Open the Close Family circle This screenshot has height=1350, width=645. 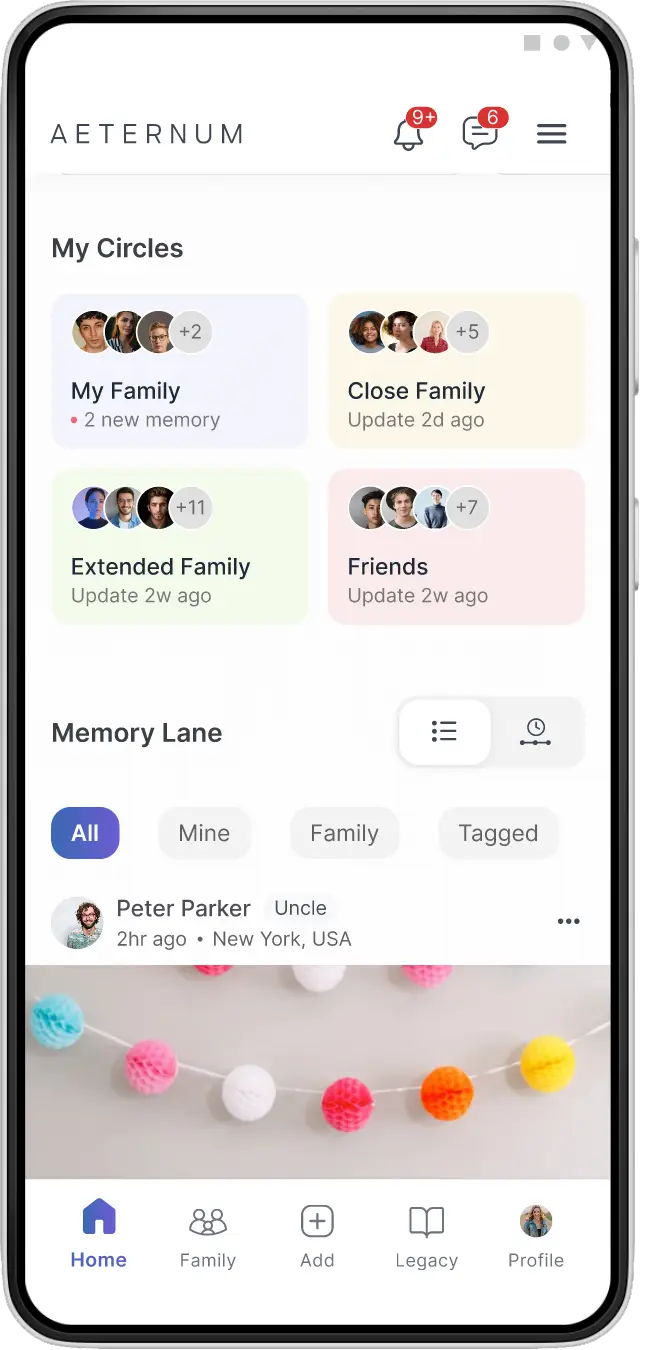tap(456, 371)
